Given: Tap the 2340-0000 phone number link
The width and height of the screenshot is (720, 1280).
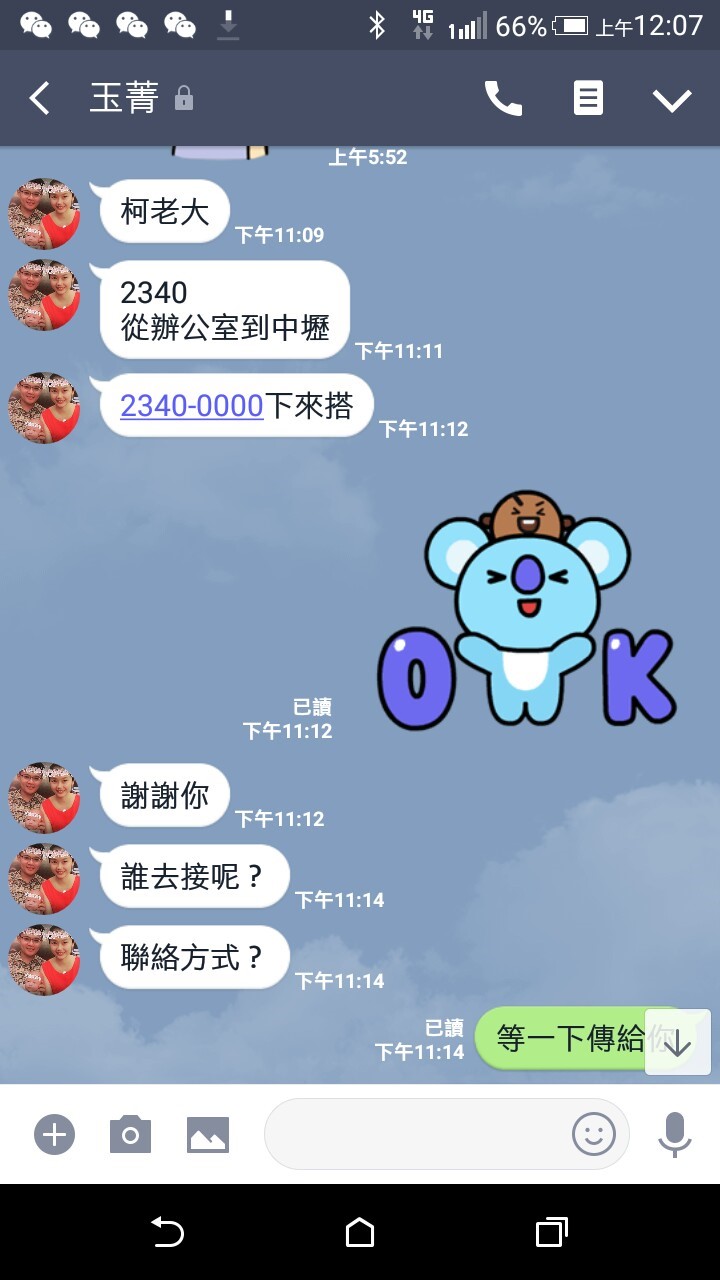Looking at the screenshot, I should click(192, 406).
